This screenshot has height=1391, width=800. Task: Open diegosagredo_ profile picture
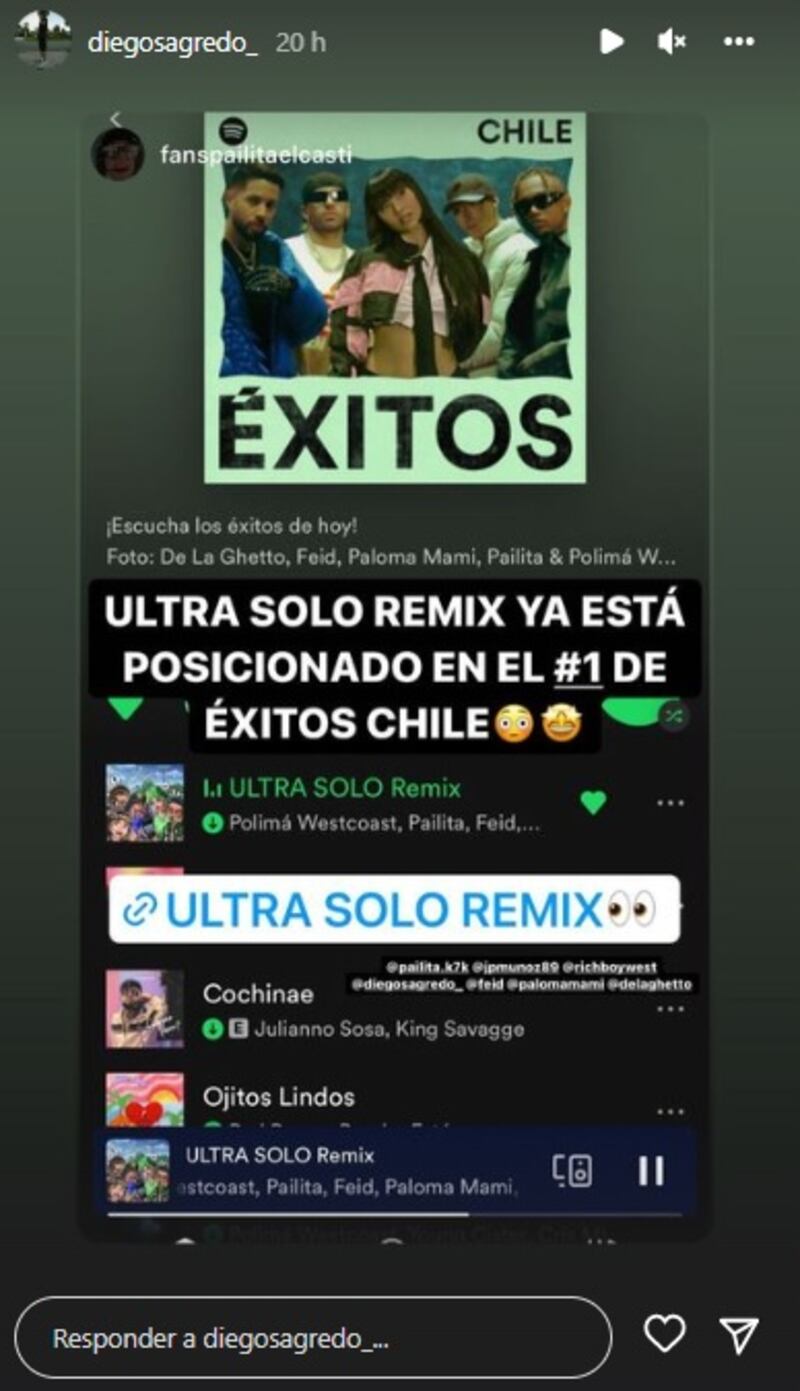(43, 40)
